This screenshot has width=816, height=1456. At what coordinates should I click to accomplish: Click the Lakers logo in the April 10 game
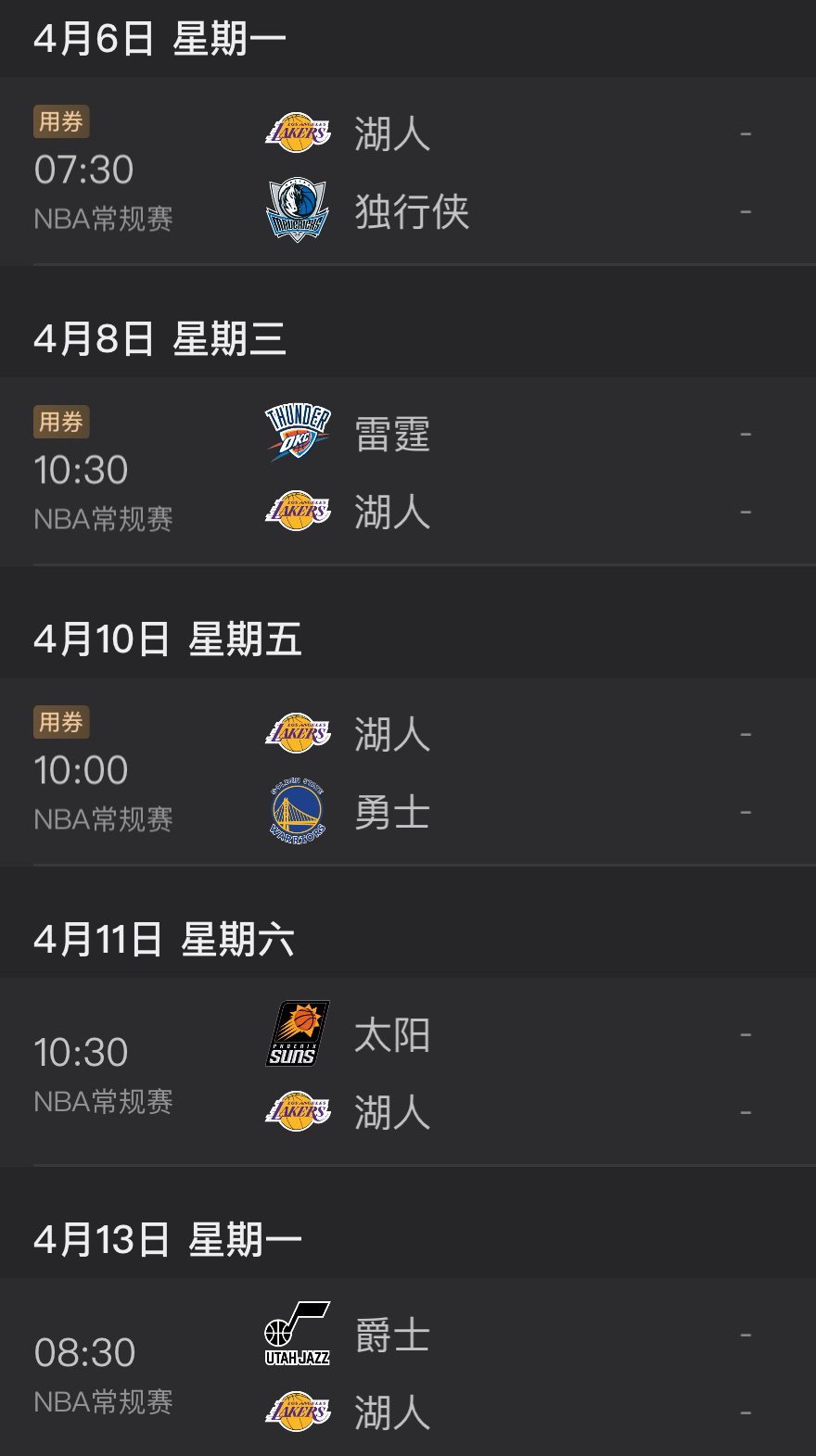298,732
